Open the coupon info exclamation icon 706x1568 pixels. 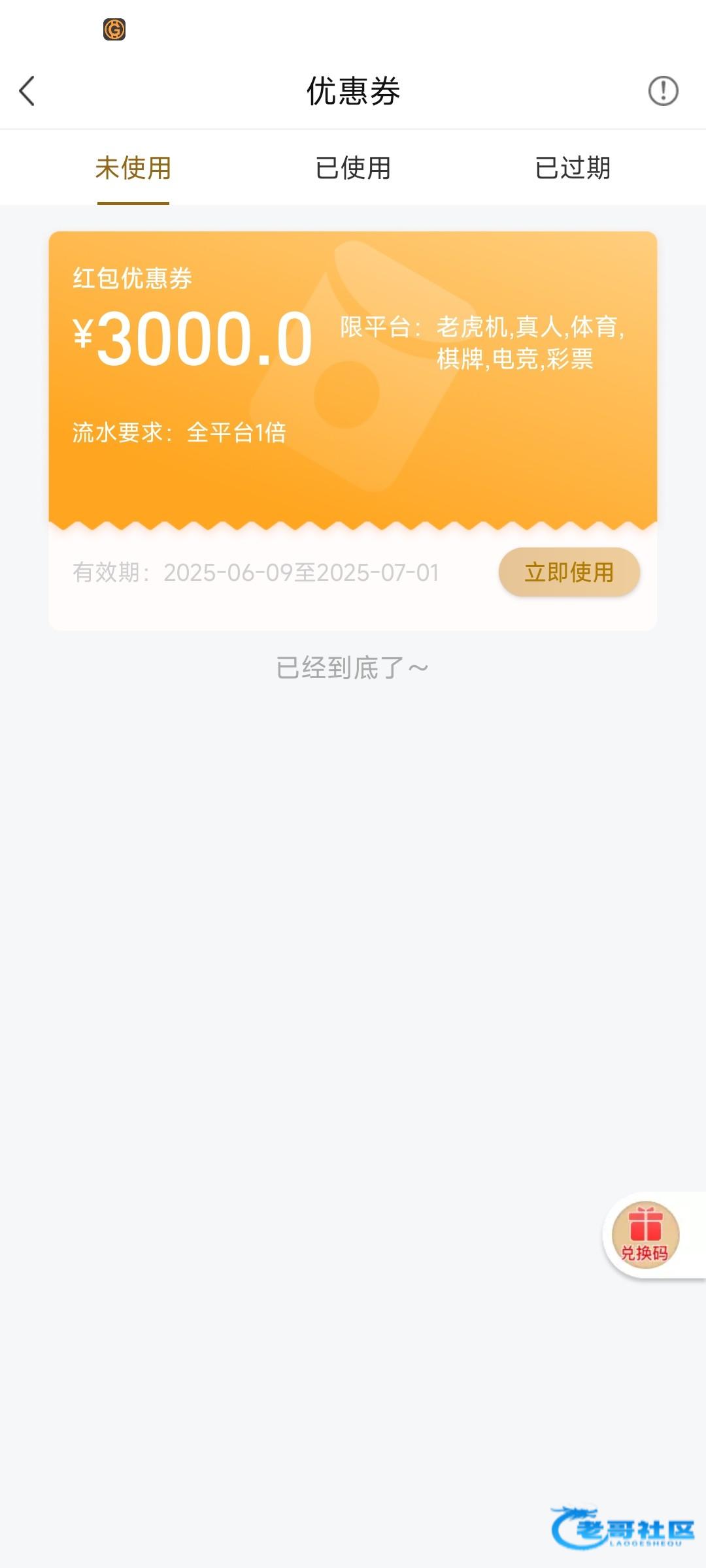[663, 91]
